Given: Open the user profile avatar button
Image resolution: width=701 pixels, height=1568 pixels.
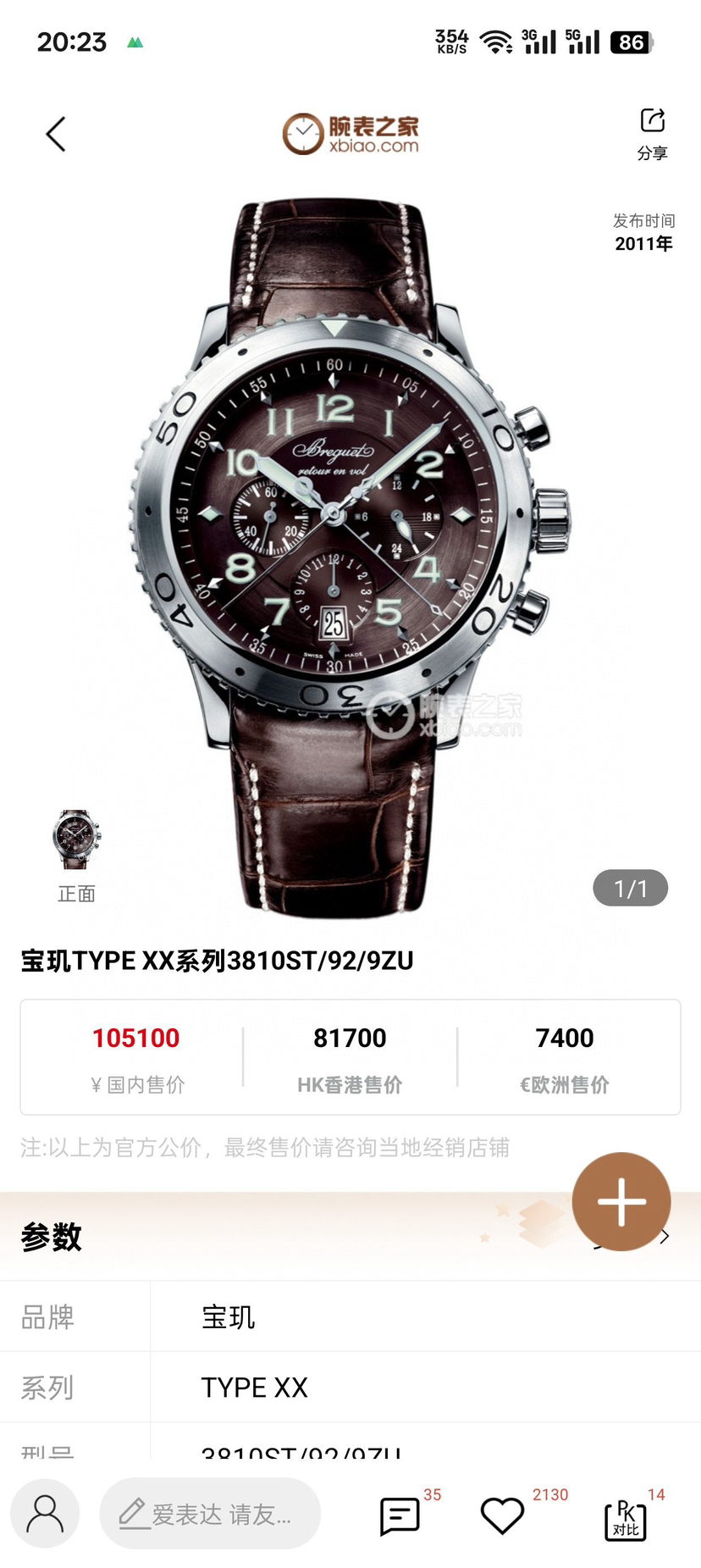Looking at the screenshot, I should 45,1513.
